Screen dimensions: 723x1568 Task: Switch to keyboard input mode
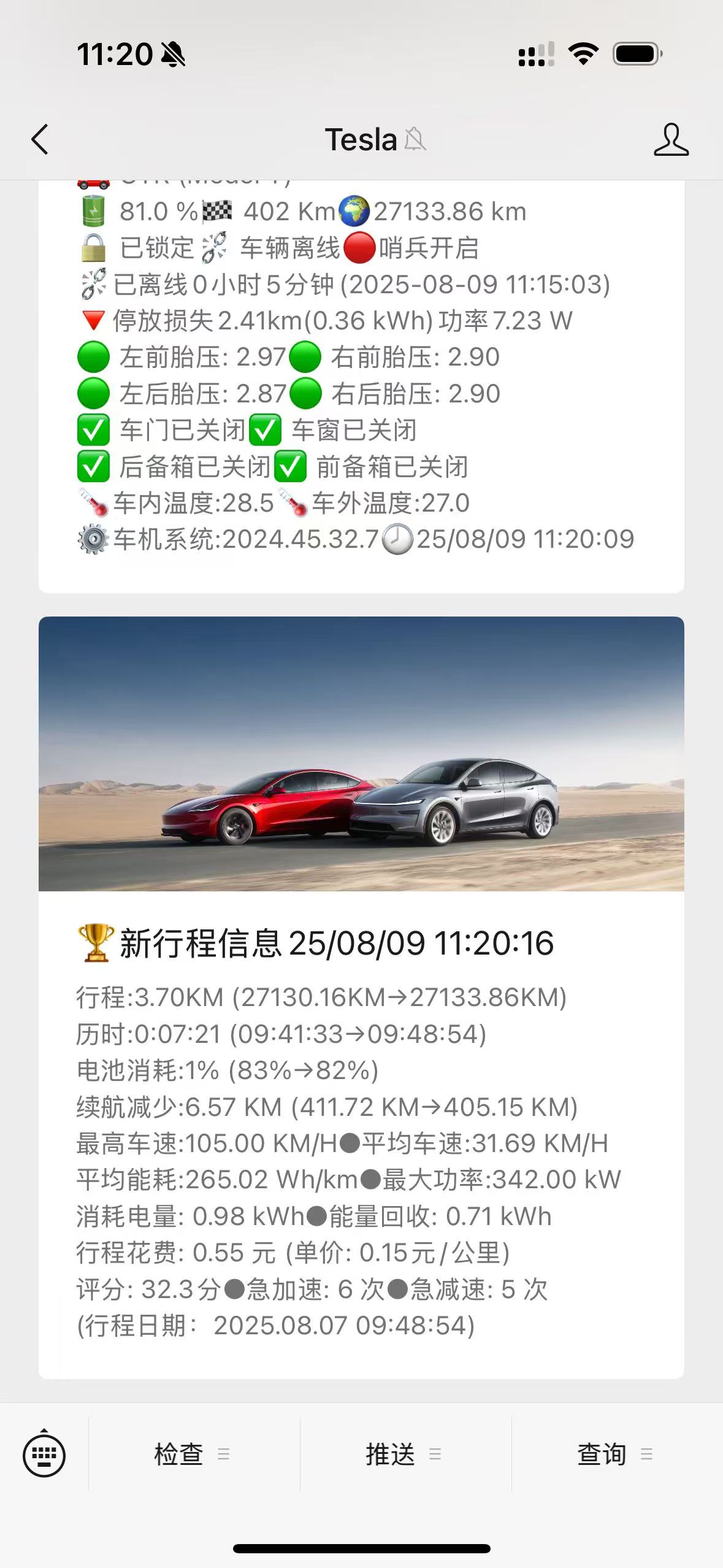[44, 1454]
